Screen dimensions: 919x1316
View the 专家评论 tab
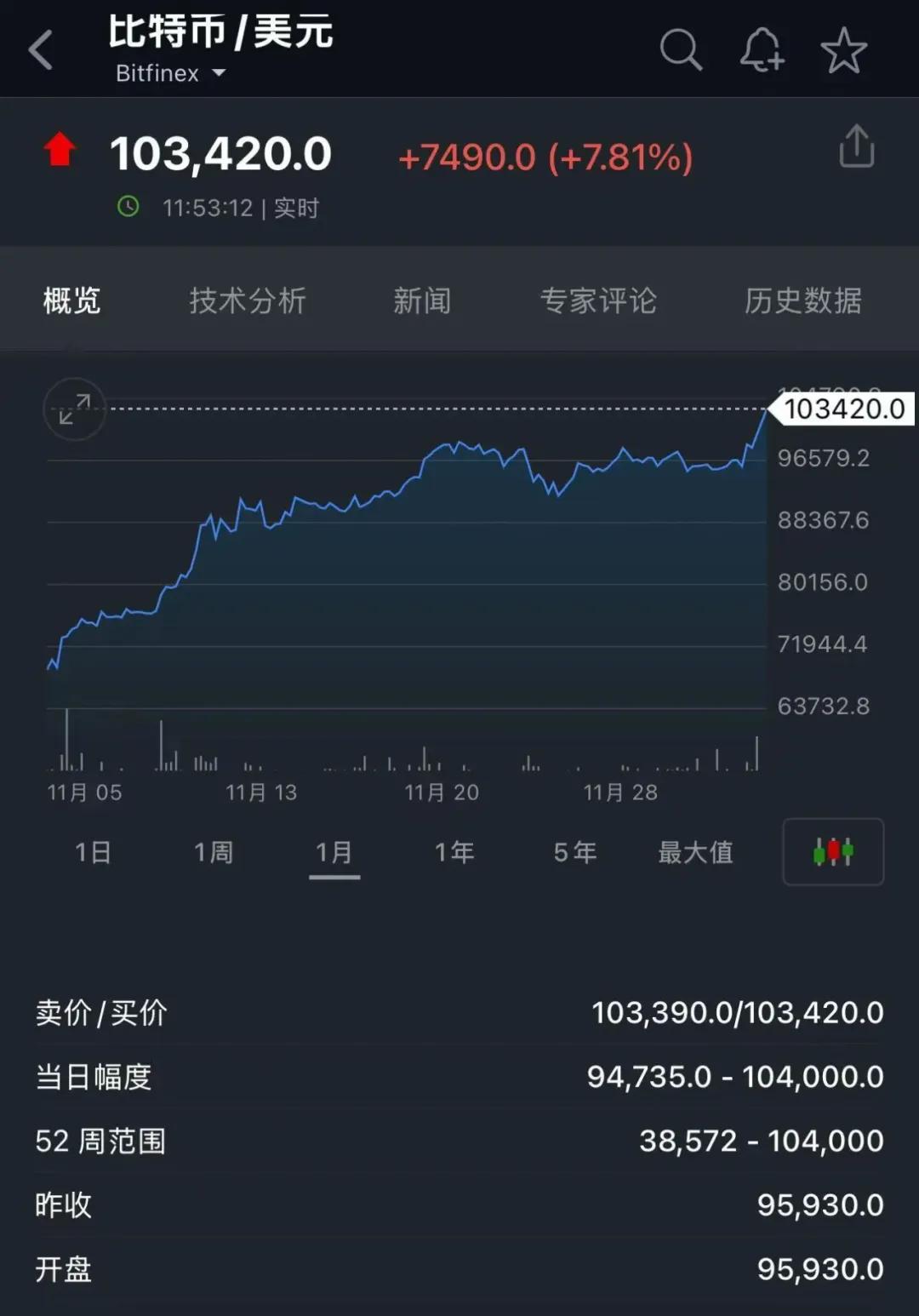598,300
